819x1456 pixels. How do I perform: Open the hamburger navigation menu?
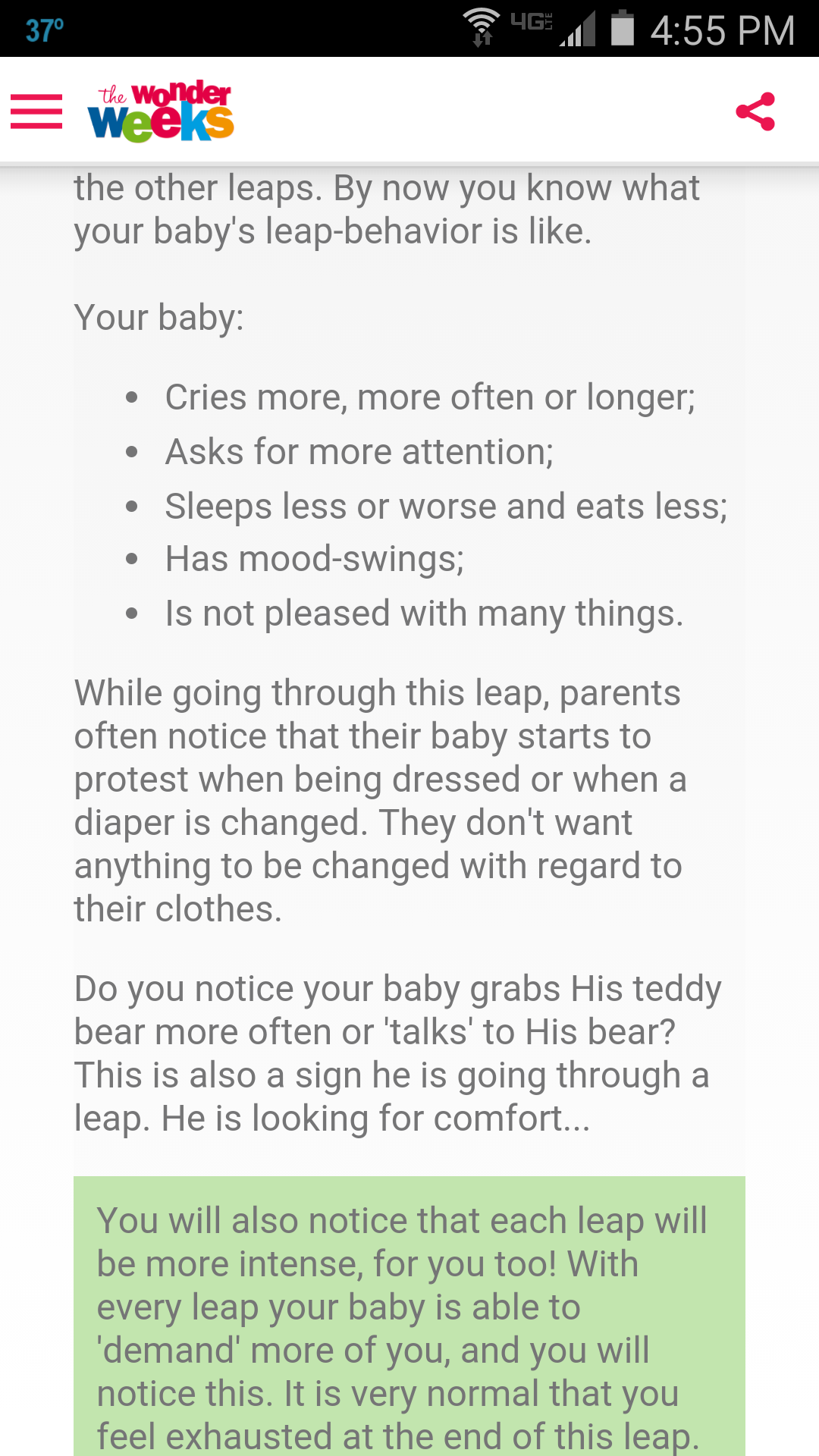click(x=36, y=111)
